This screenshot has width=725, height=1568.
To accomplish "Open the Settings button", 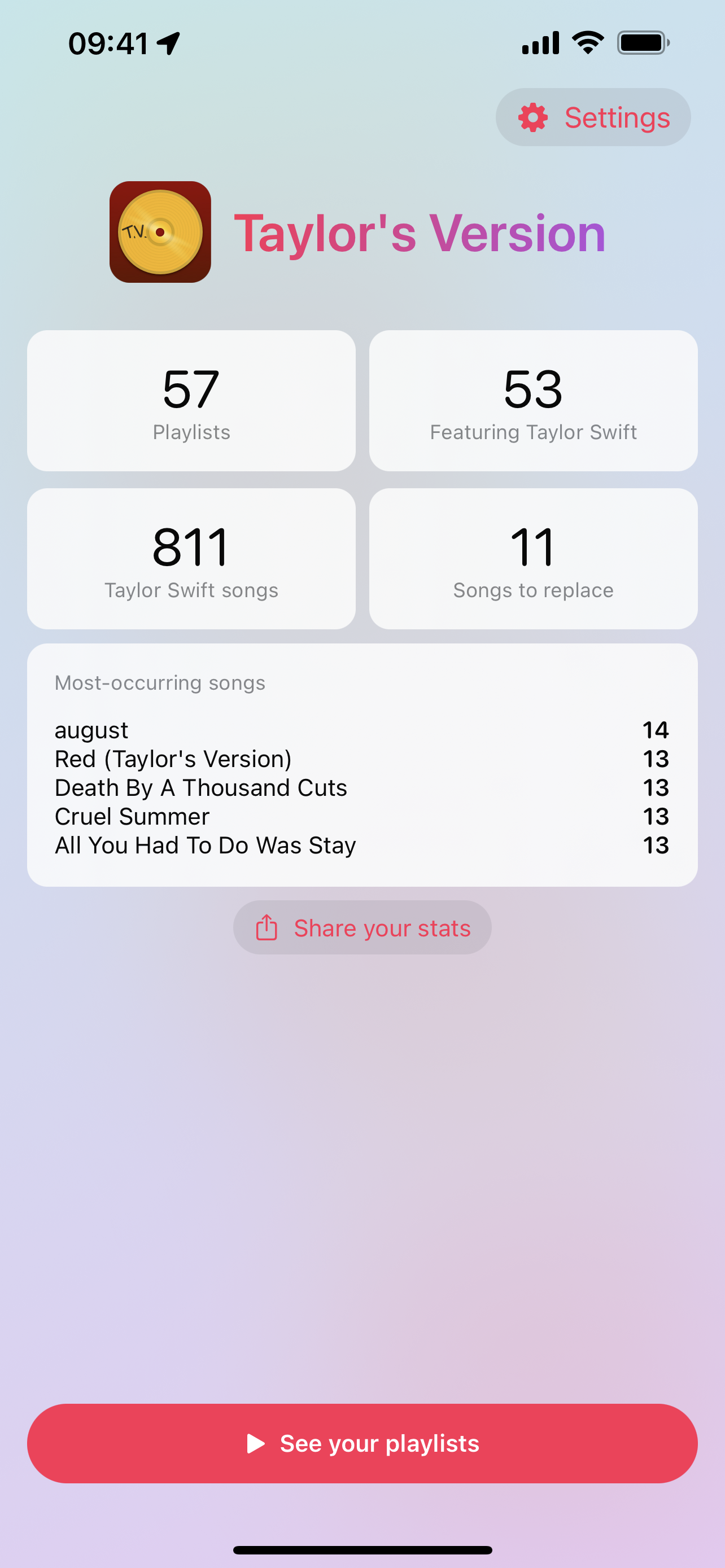I will coord(593,117).
